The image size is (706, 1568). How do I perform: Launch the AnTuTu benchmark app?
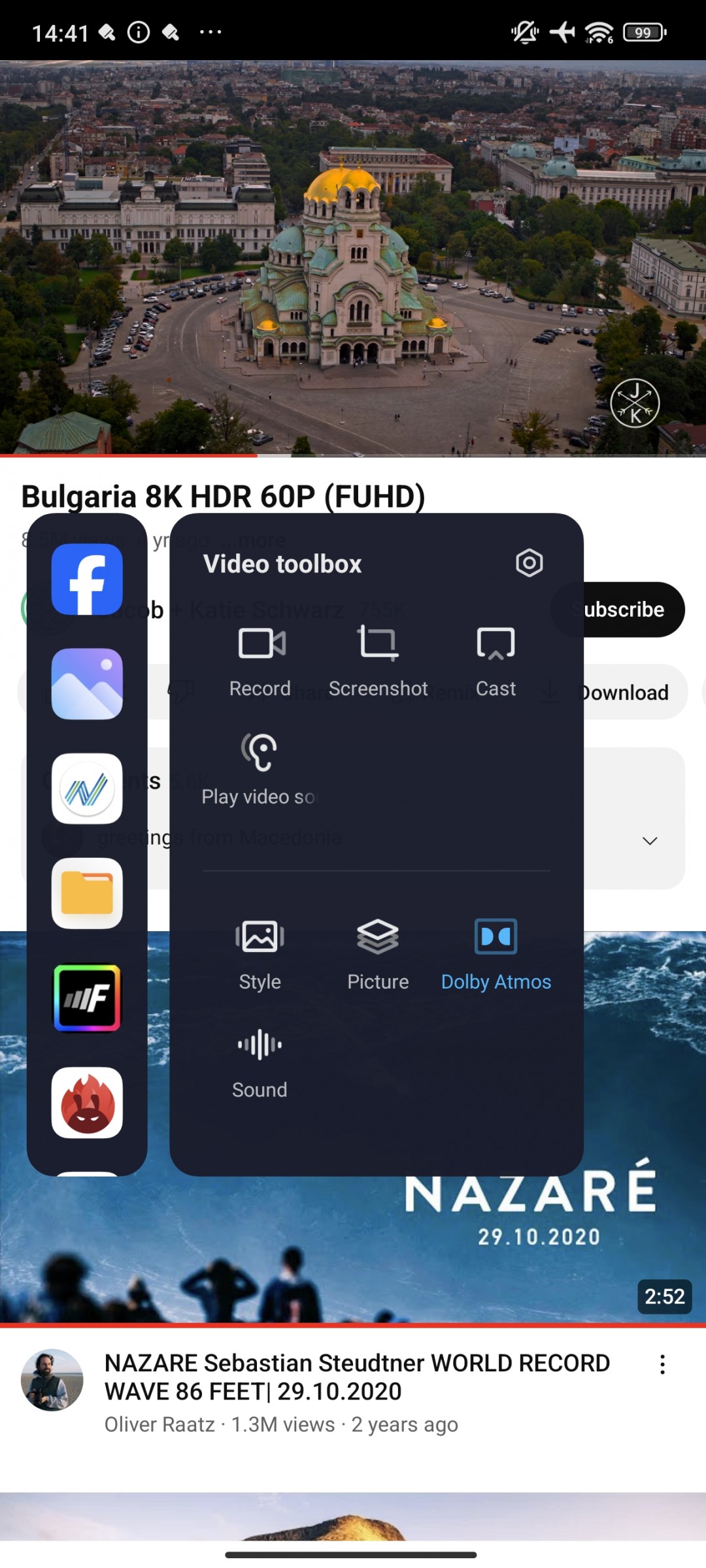(87, 1102)
